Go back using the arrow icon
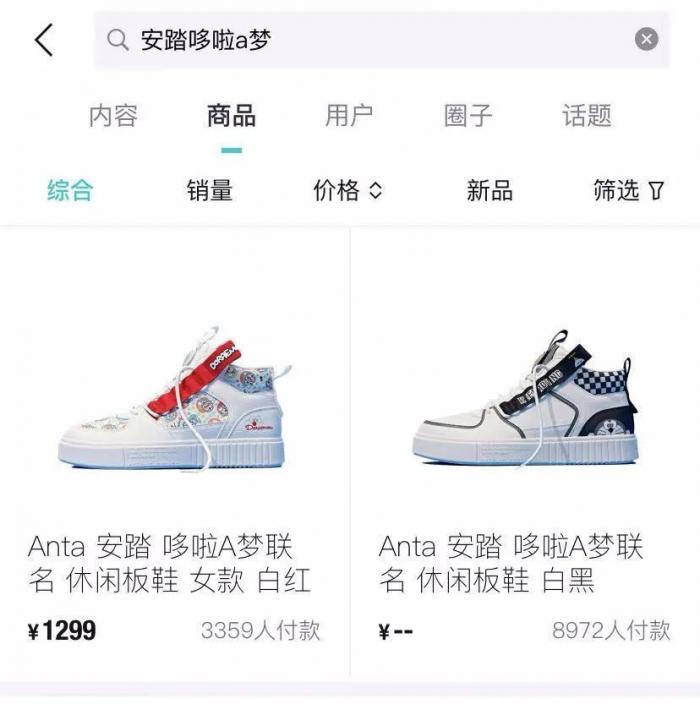Viewport: 700px width, 704px height. click(44, 40)
